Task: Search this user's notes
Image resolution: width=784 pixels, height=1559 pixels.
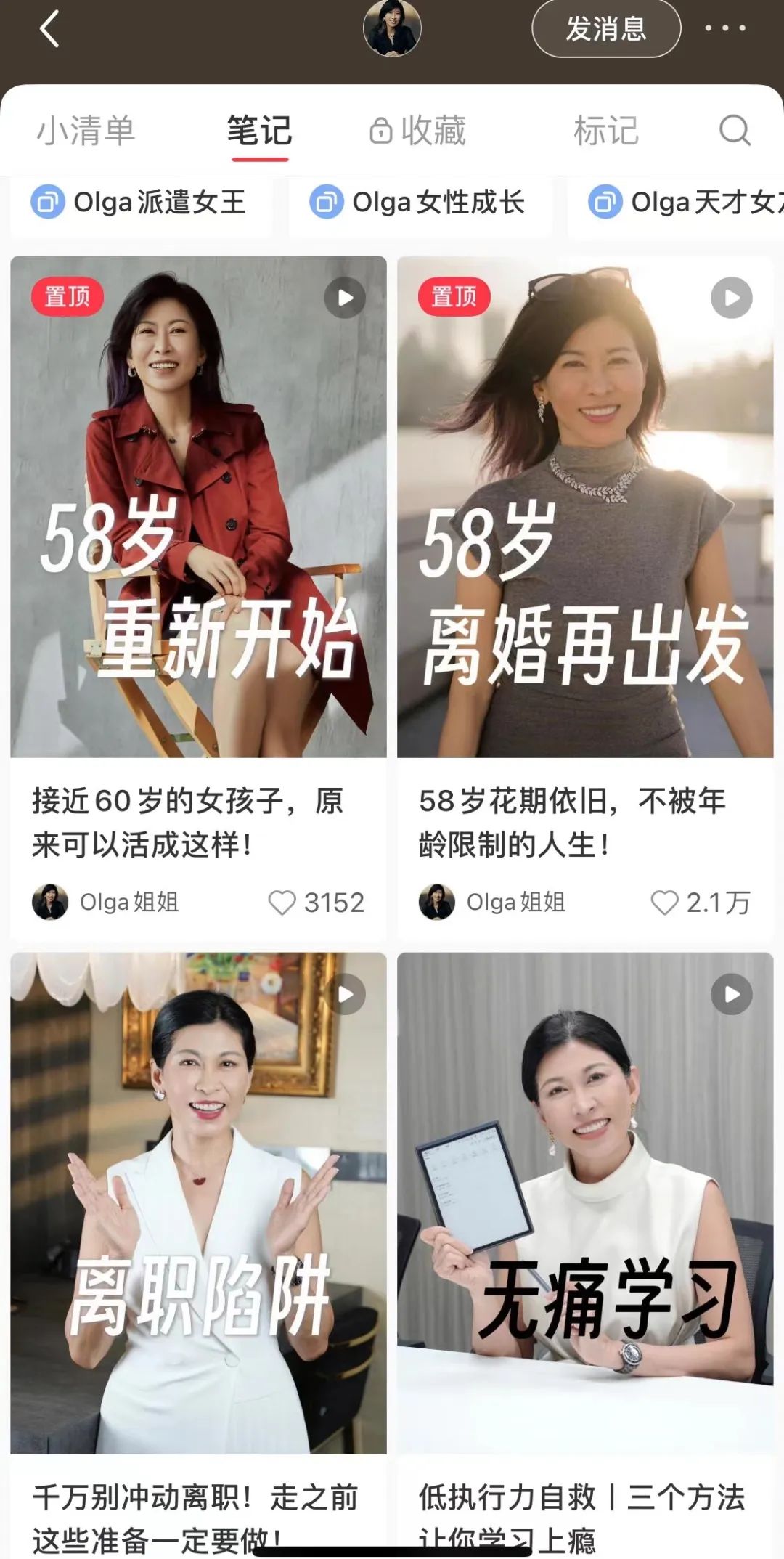Action: (x=734, y=131)
